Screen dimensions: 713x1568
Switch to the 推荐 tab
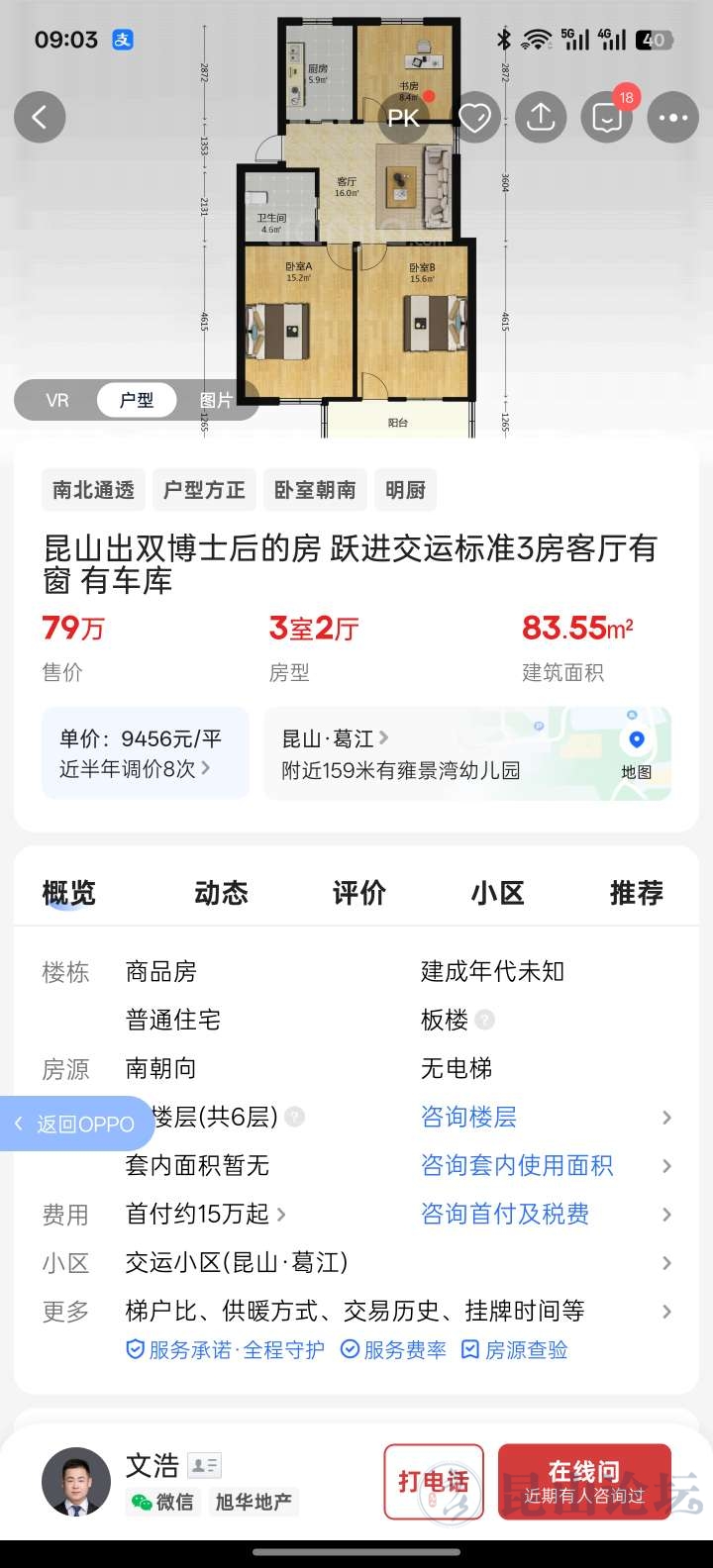click(x=636, y=893)
